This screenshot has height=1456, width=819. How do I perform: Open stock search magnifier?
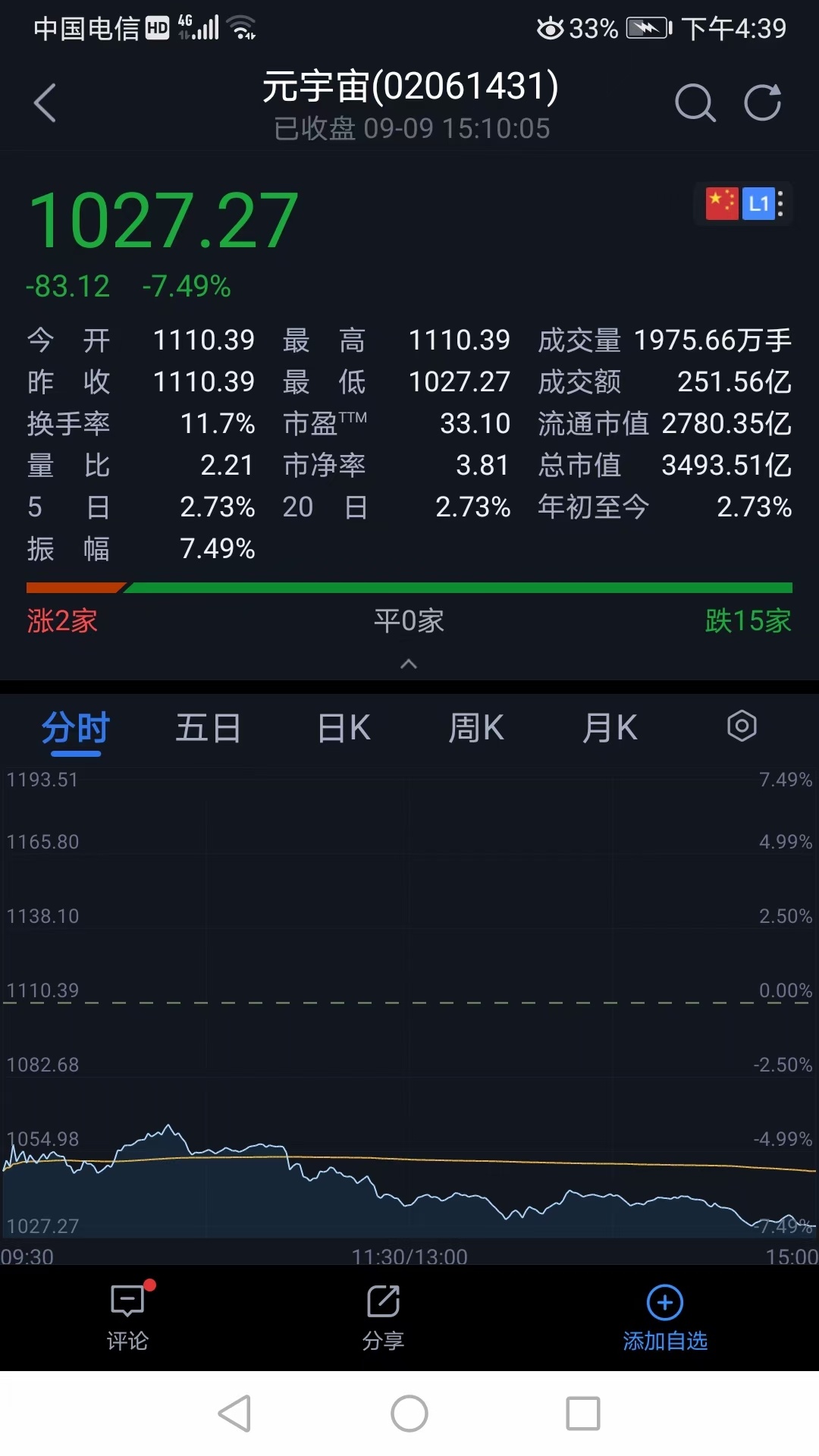pos(695,103)
